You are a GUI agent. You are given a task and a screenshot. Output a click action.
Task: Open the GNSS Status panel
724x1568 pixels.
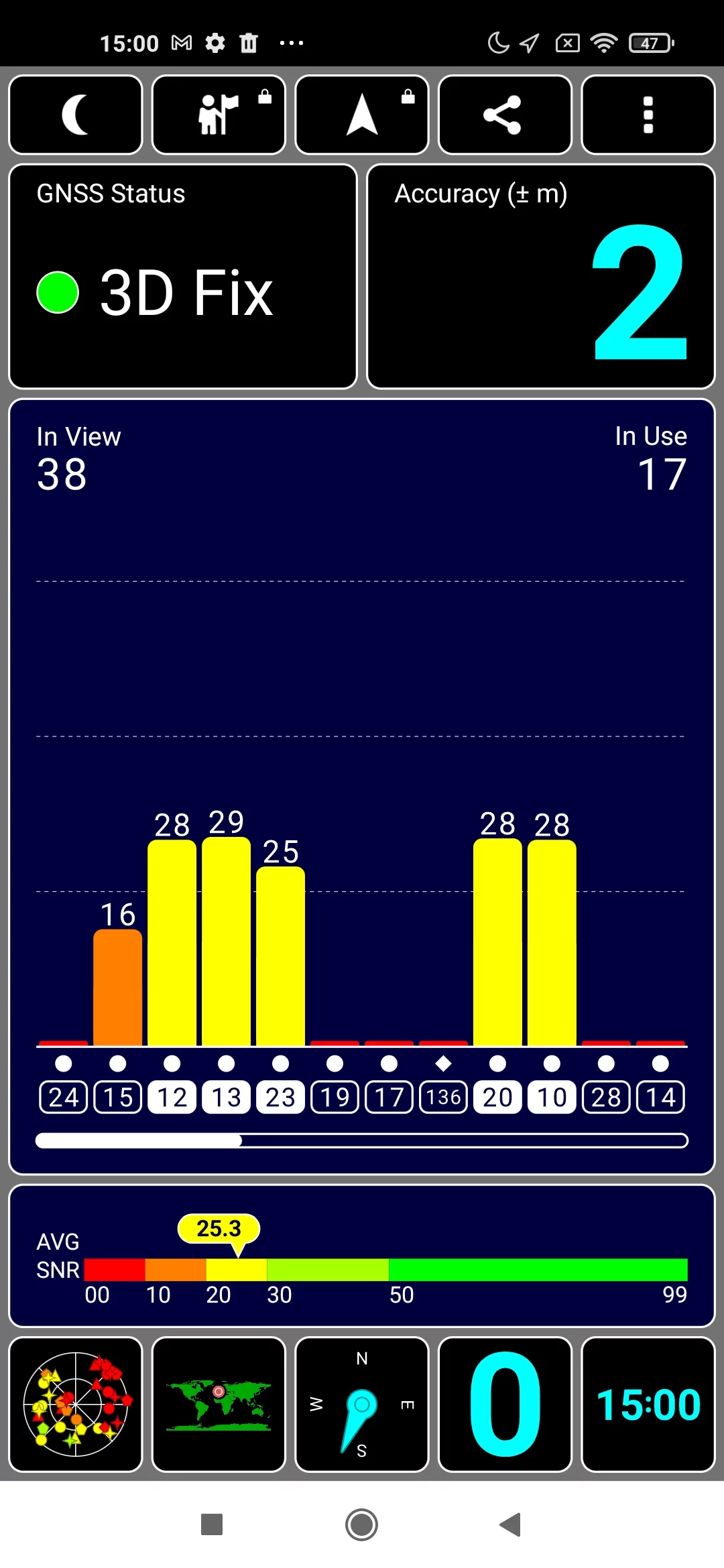(182, 276)
